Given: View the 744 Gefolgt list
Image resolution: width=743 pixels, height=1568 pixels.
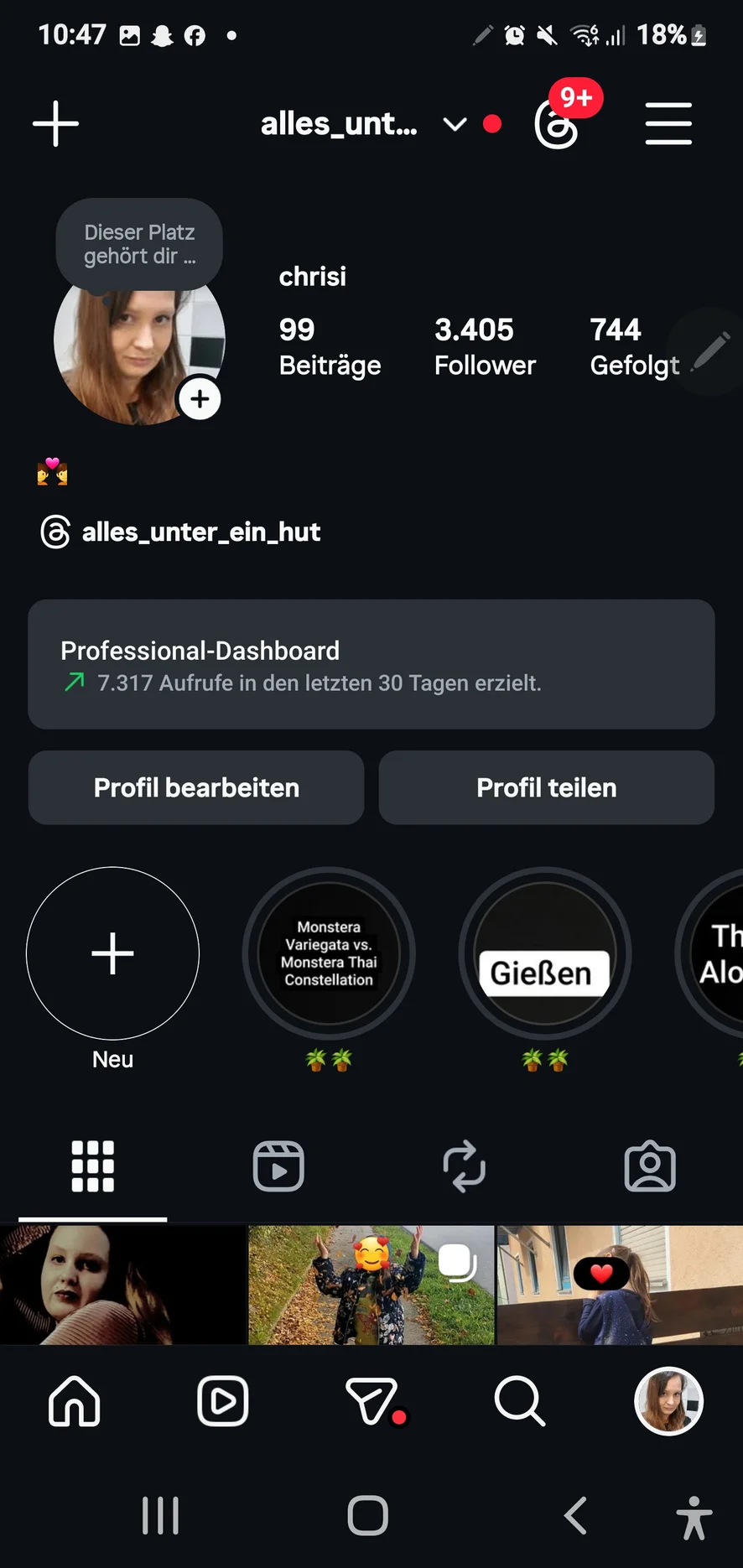Looking at the screenshot, I should (x=634, y=346).
